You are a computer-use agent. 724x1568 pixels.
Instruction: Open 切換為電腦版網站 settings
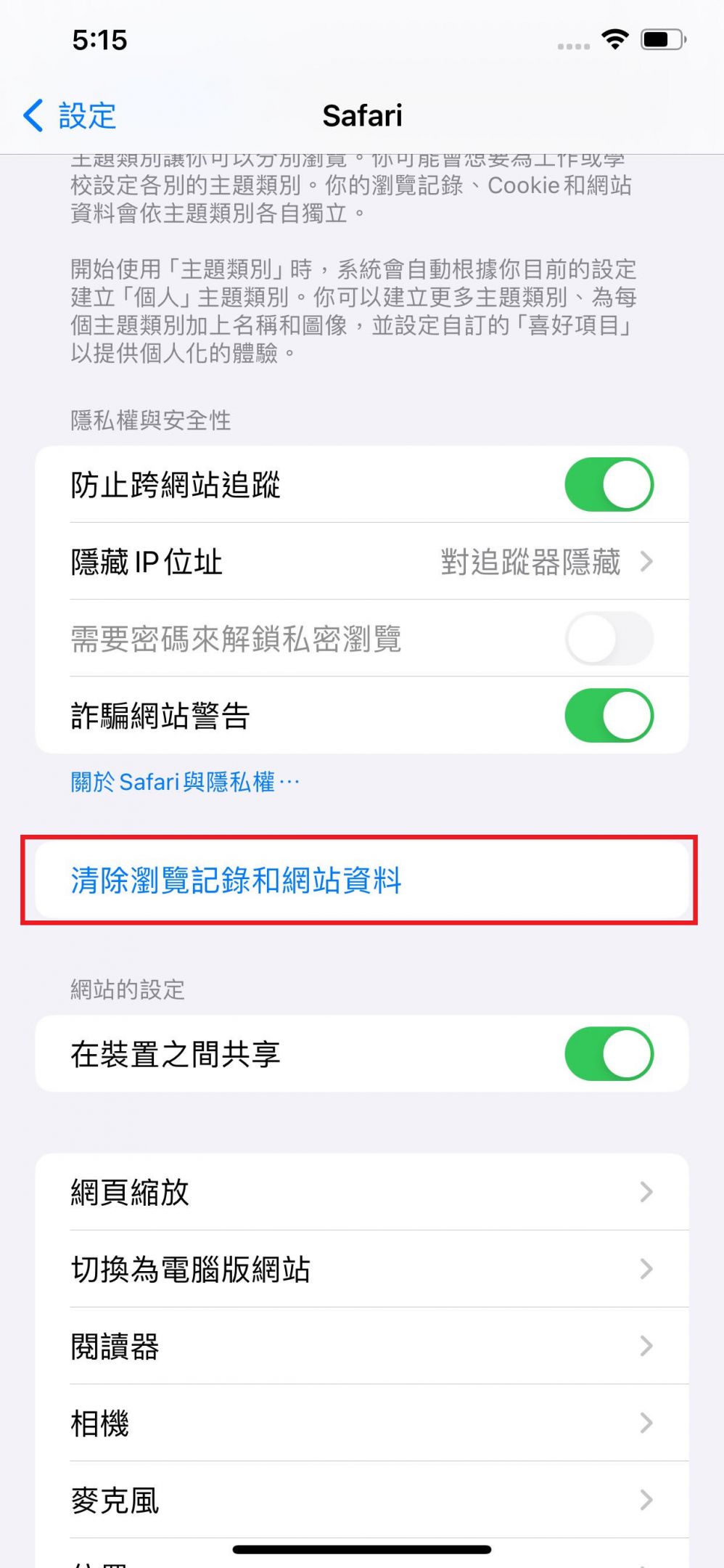coord(361,1269)
